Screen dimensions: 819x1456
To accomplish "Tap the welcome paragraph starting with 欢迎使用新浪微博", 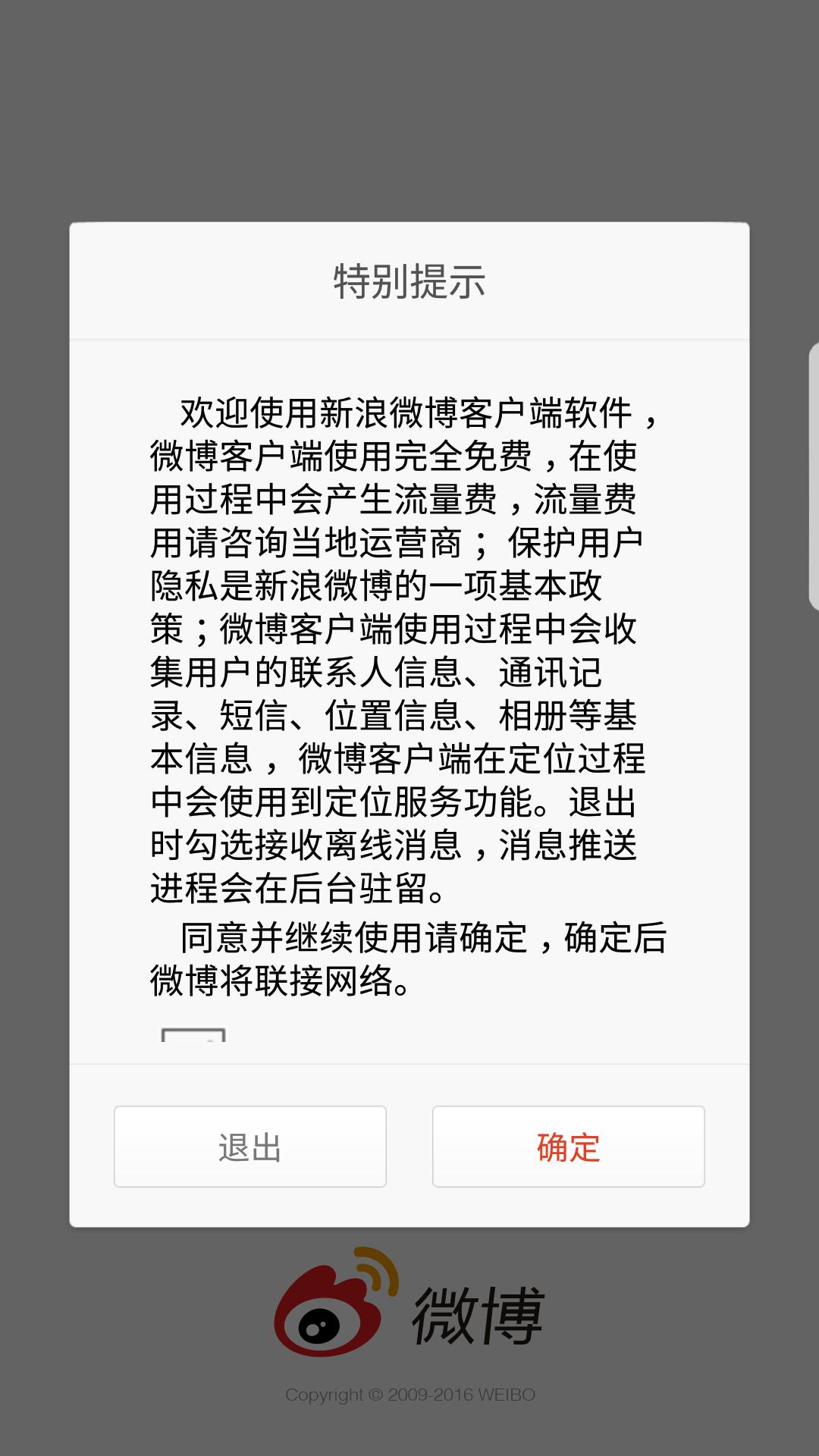I will pyautogui.click(x=409, y=413).
